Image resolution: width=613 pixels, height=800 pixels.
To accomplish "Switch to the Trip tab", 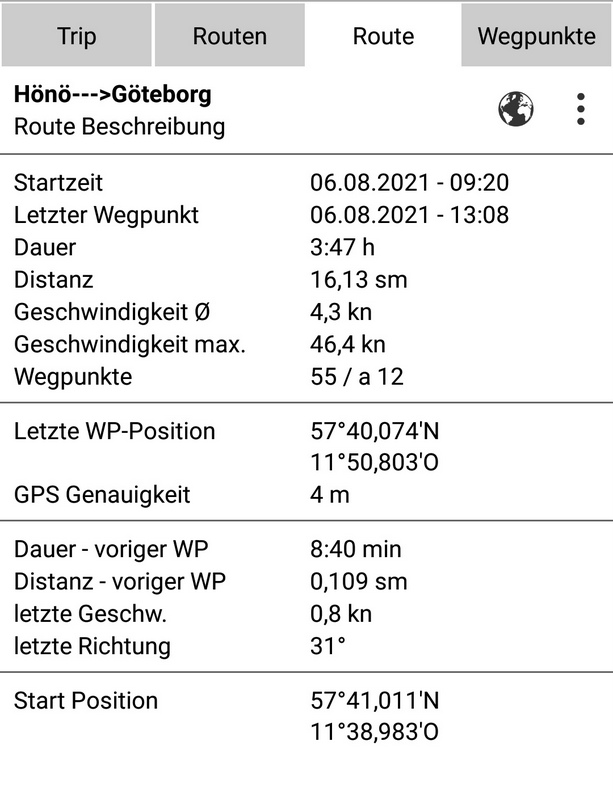I will (77, 36).
